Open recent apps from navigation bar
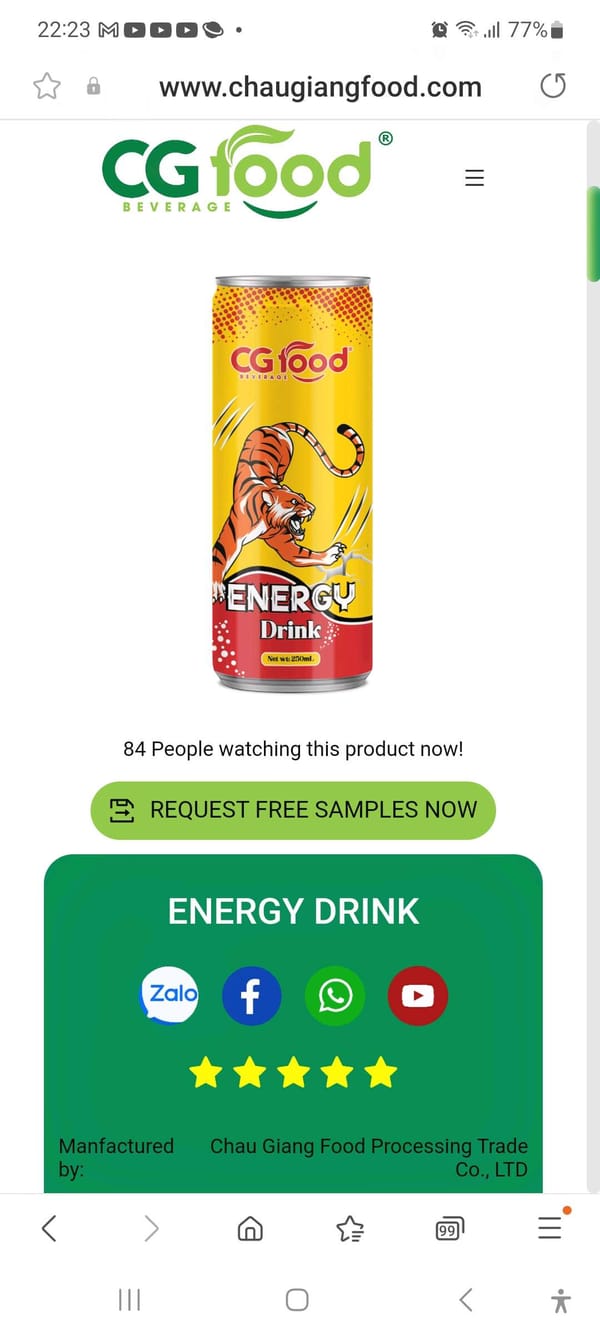This screenshot has width=600, height=1333. pyautogui.click(x=129, y=1300)
